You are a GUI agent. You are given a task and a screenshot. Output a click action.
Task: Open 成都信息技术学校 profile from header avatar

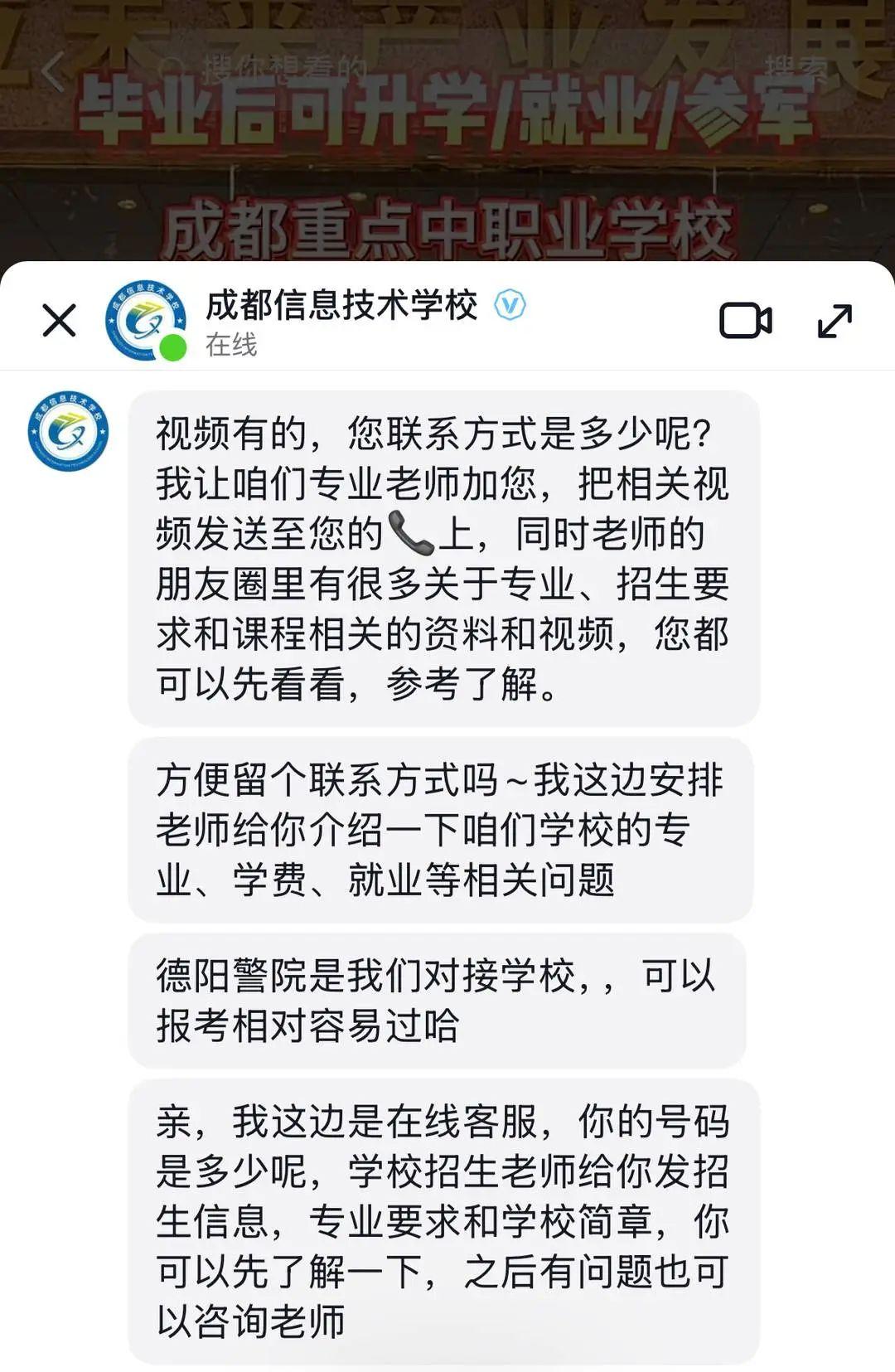point(146,320)
